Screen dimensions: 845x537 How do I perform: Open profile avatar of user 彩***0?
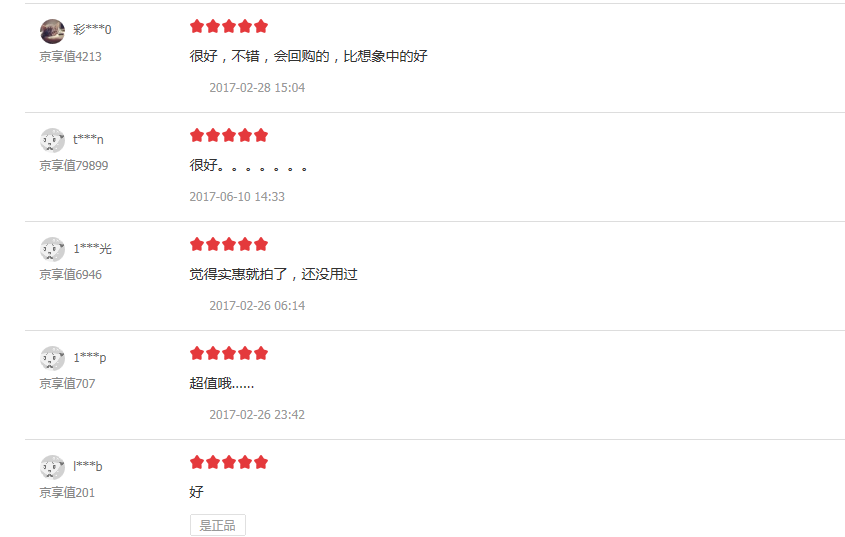pos(52,31)
